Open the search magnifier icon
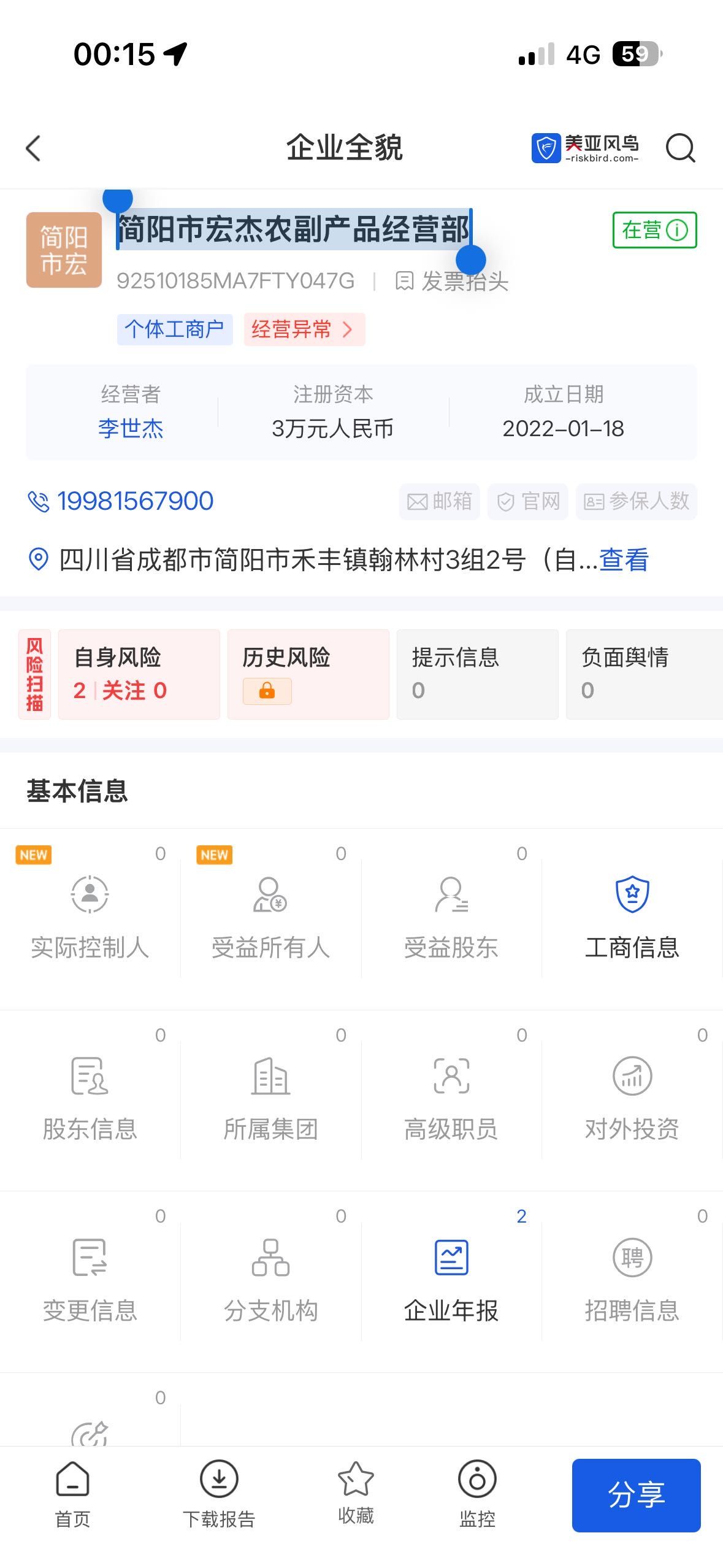This screenshot has width=723, height=1568. [x=680, y=148]
